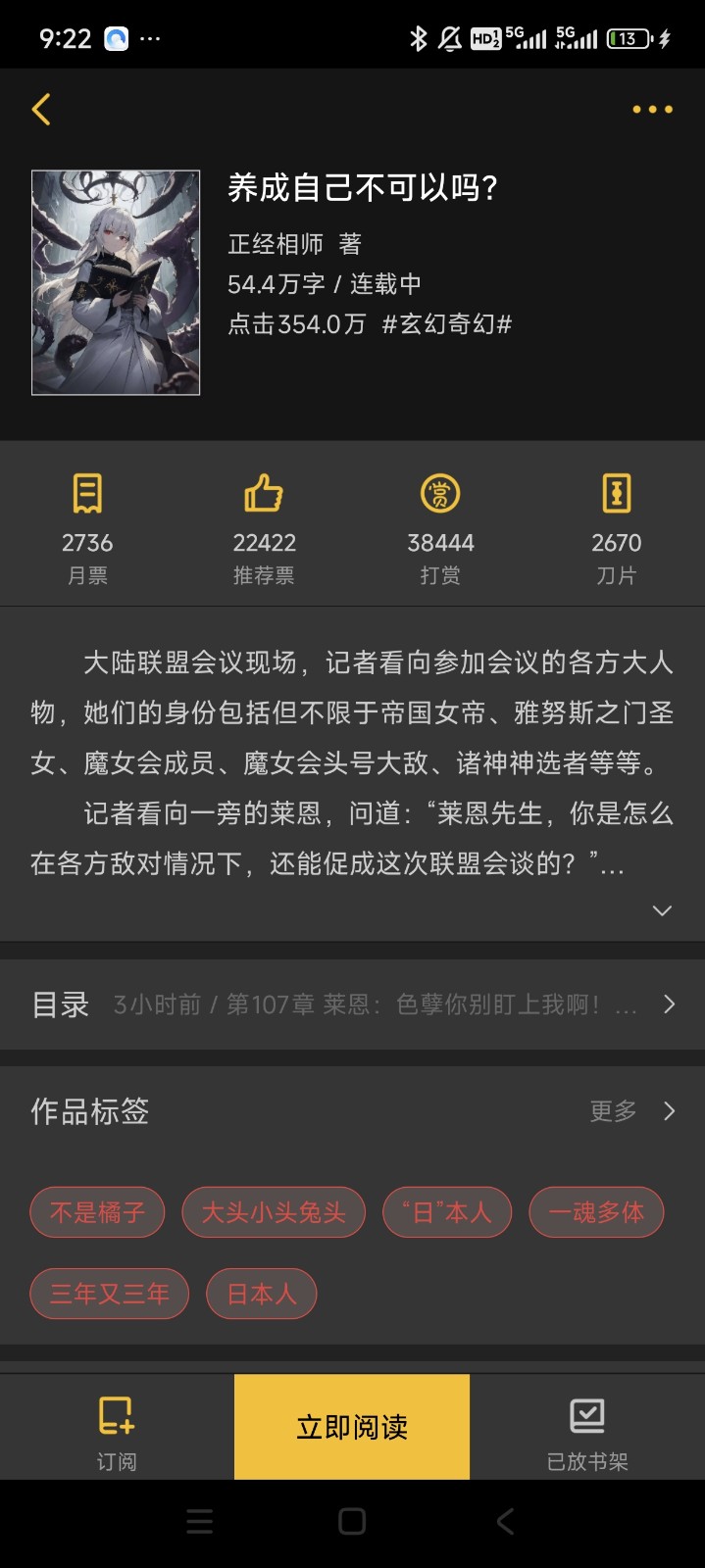Screen dimensions: 705x1568
Task: Select the 一魂多体 tag
Action: click(x=596, y=1212)
